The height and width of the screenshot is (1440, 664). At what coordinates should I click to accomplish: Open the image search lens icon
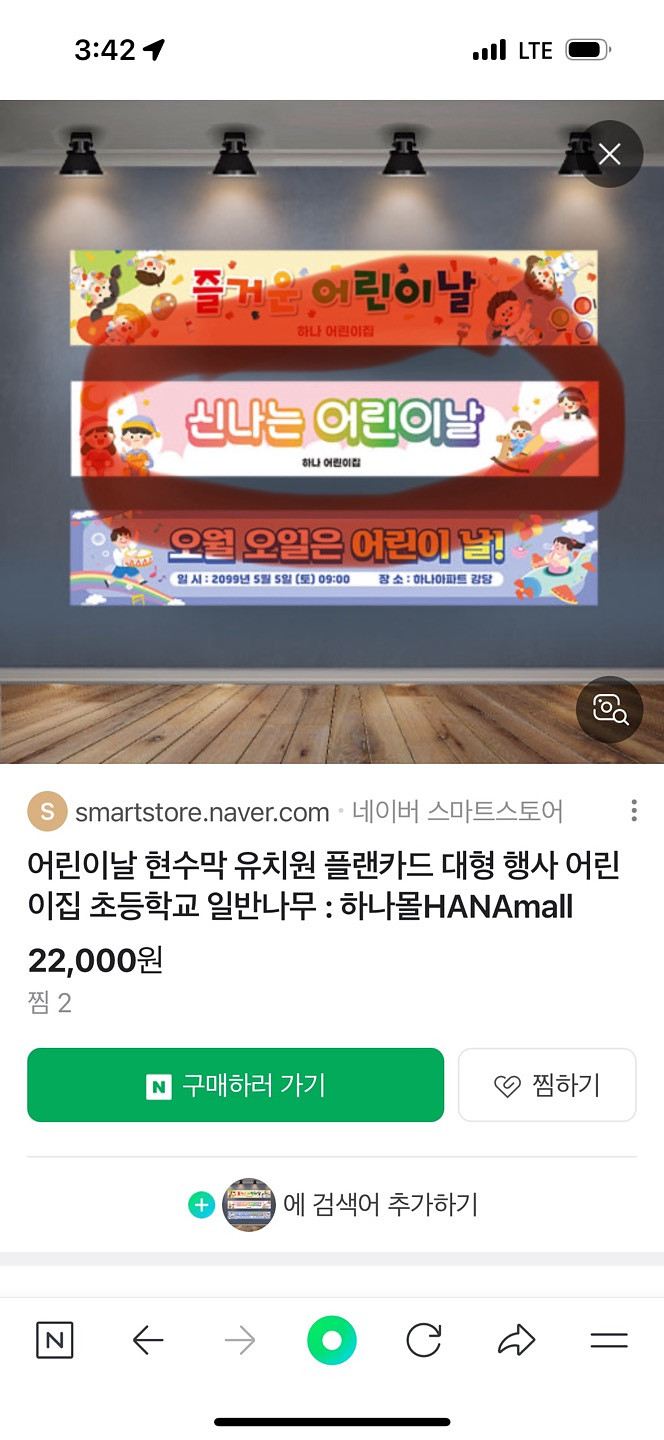click(x=609, y=710)
